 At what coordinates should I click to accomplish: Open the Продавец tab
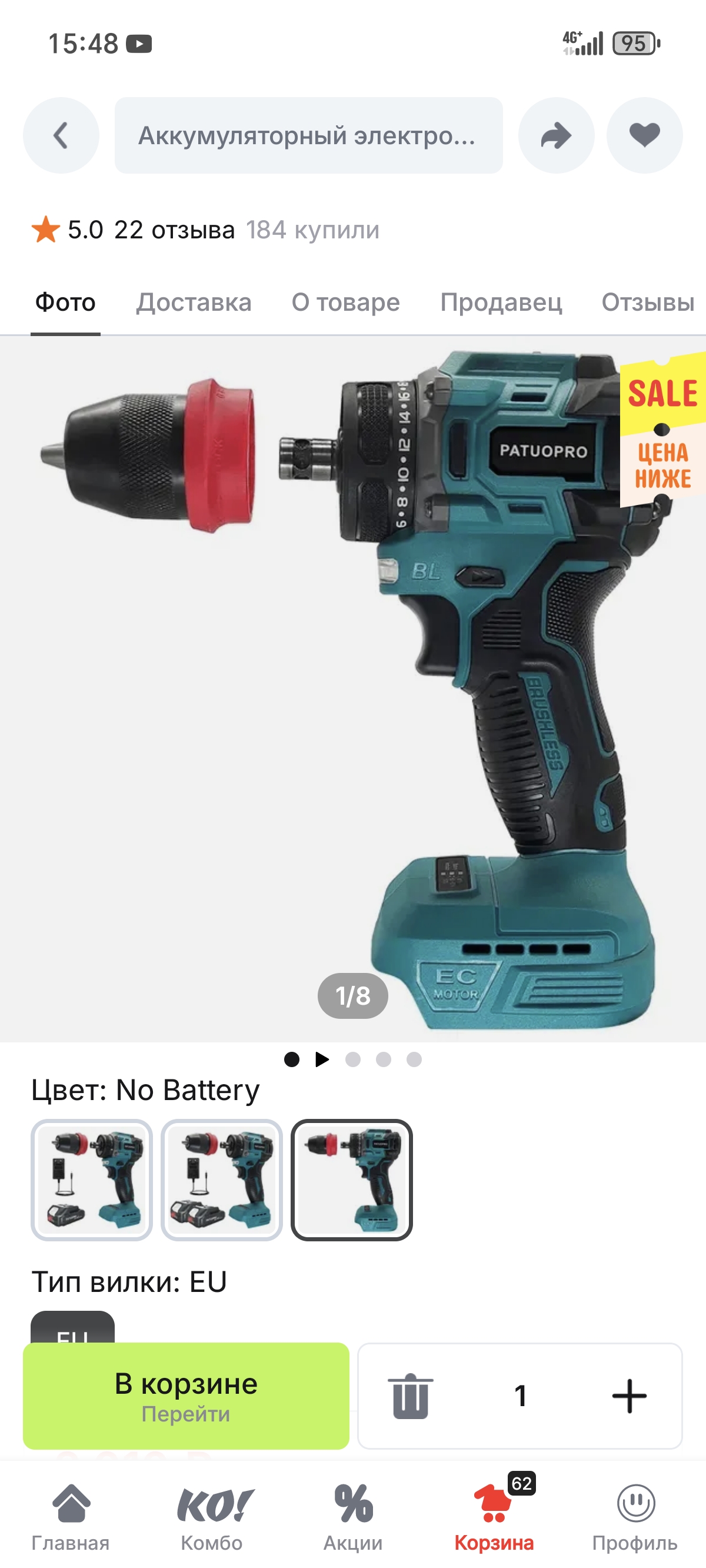(501, 303)
